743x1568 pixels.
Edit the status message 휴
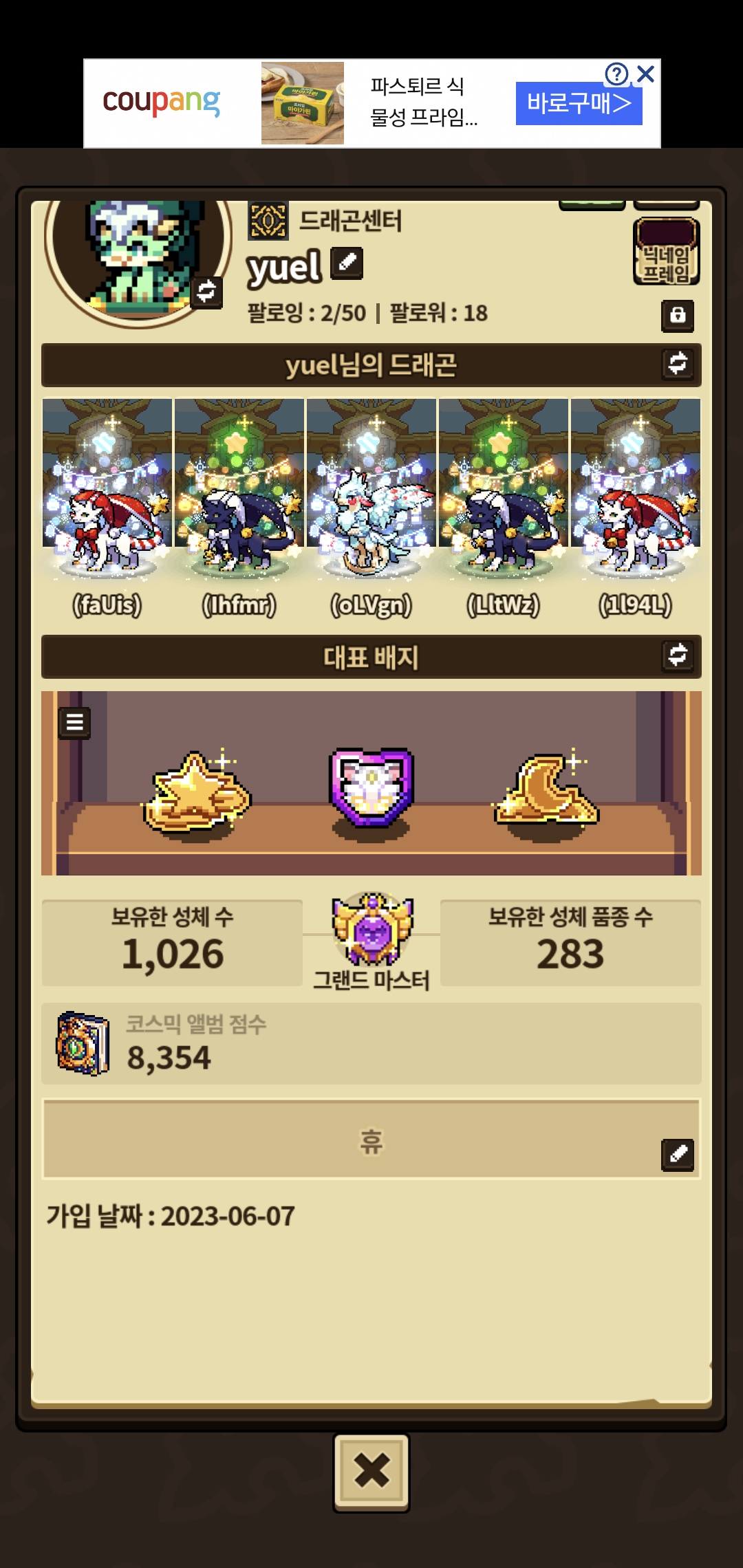678,1155
